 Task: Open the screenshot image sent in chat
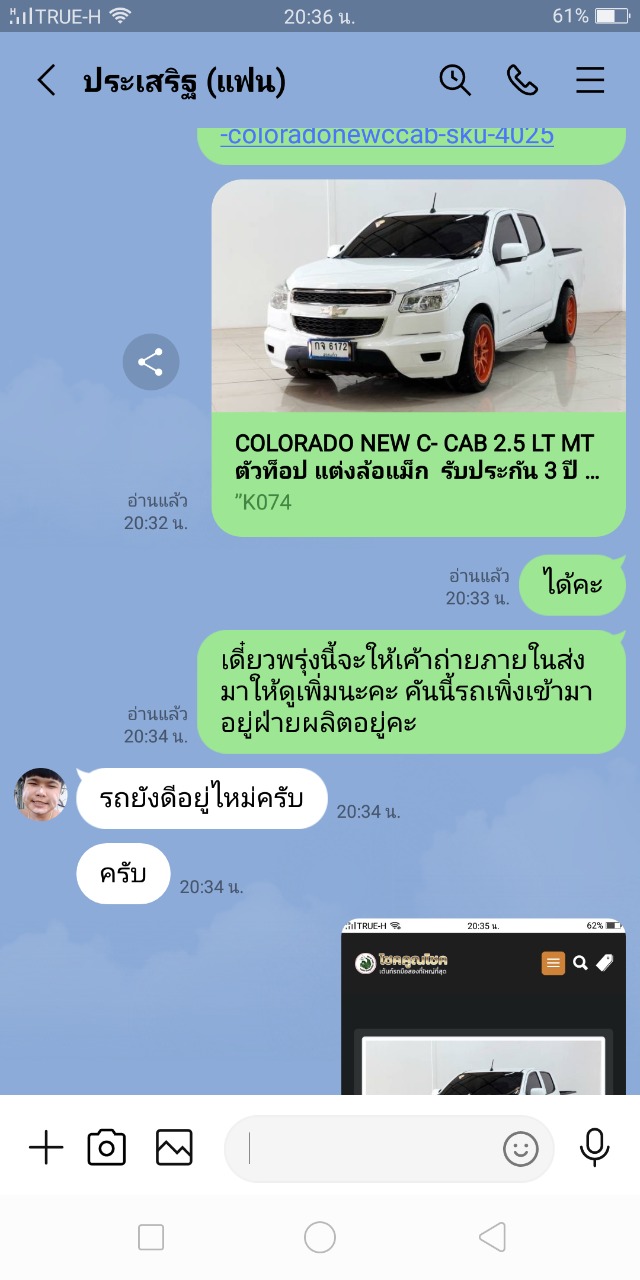(484, 1006)
